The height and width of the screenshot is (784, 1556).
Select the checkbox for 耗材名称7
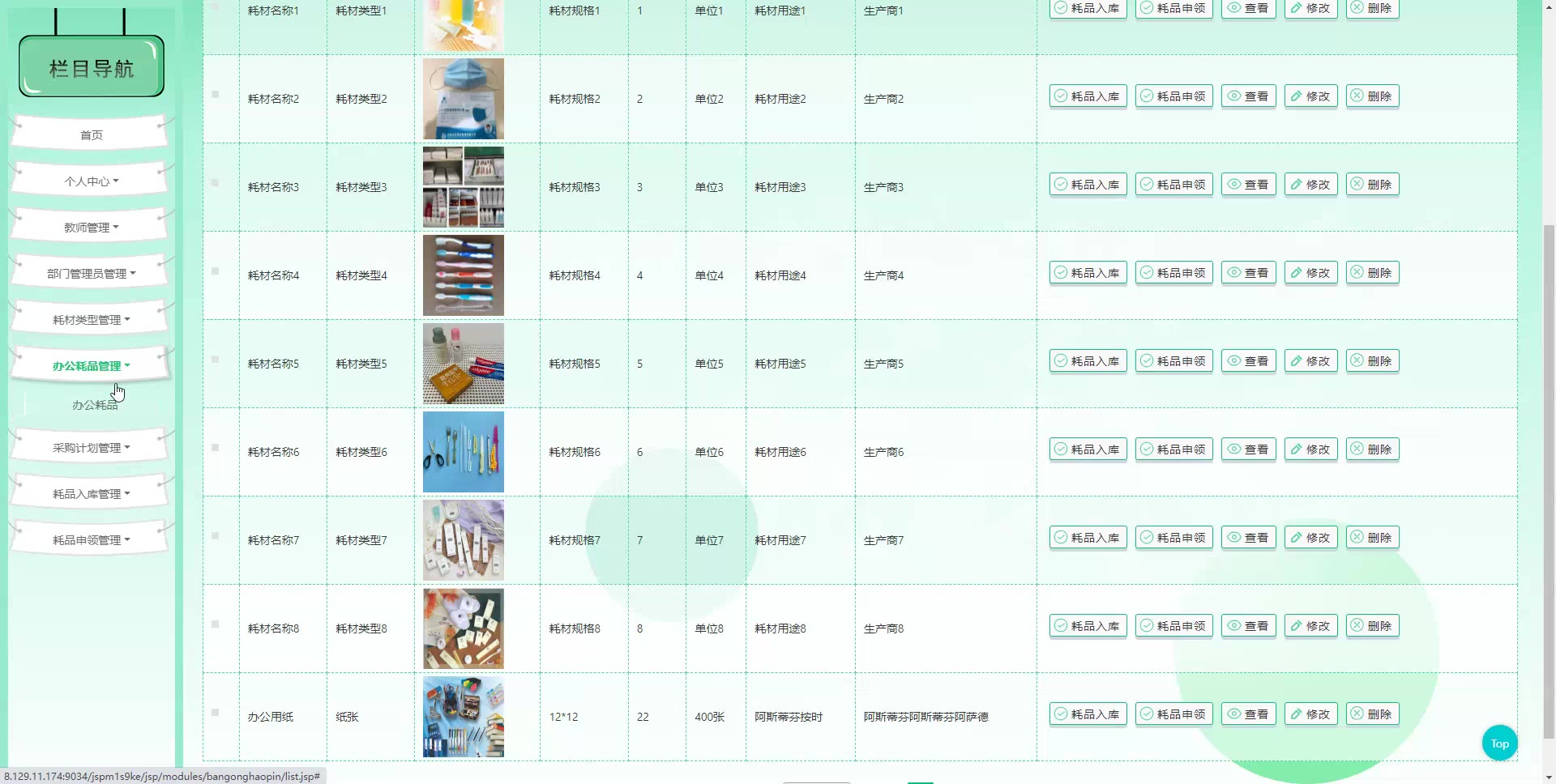point(215,535)
